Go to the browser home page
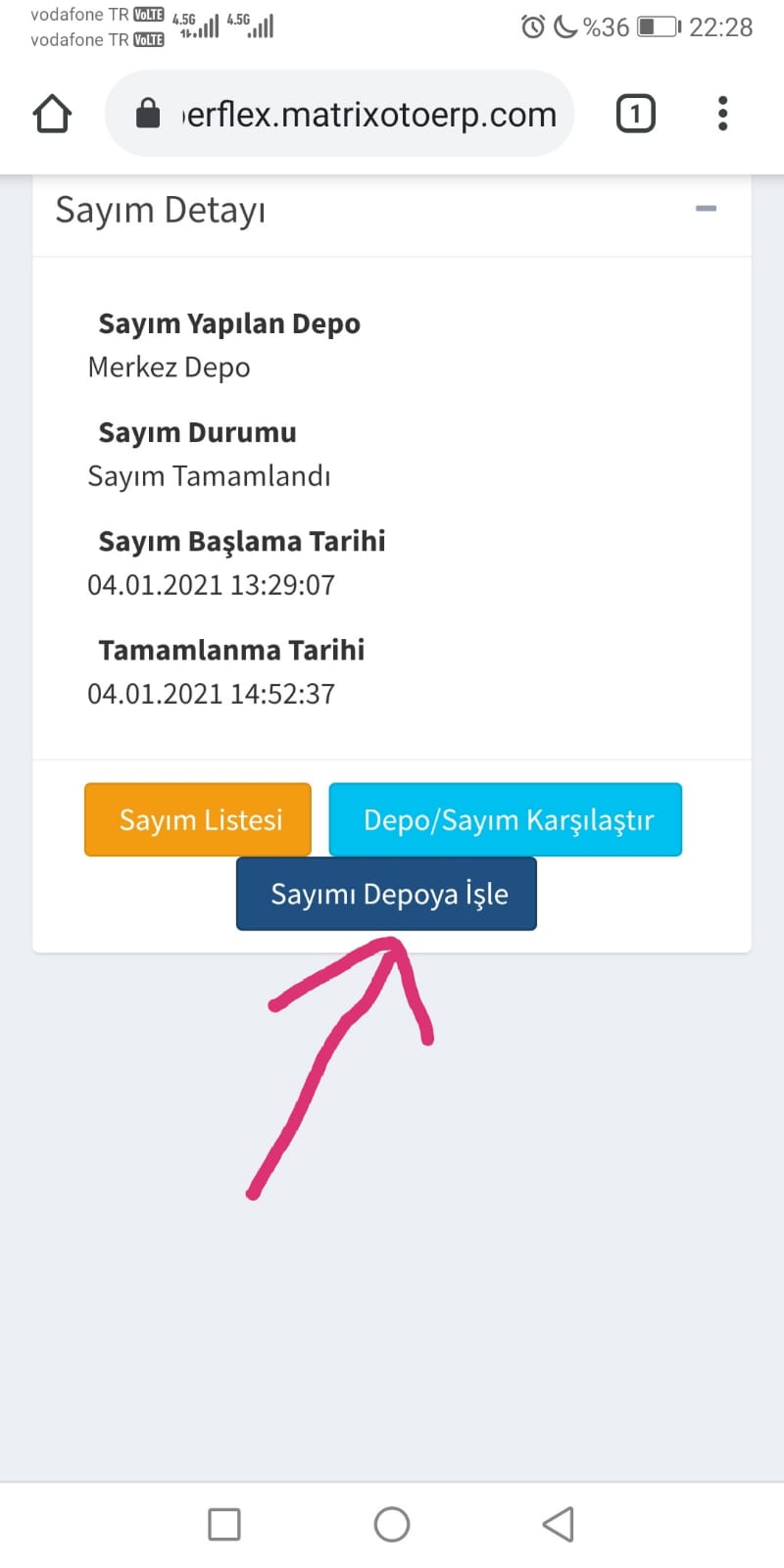The image size is (784, 1568). click(x=52, y=114)
